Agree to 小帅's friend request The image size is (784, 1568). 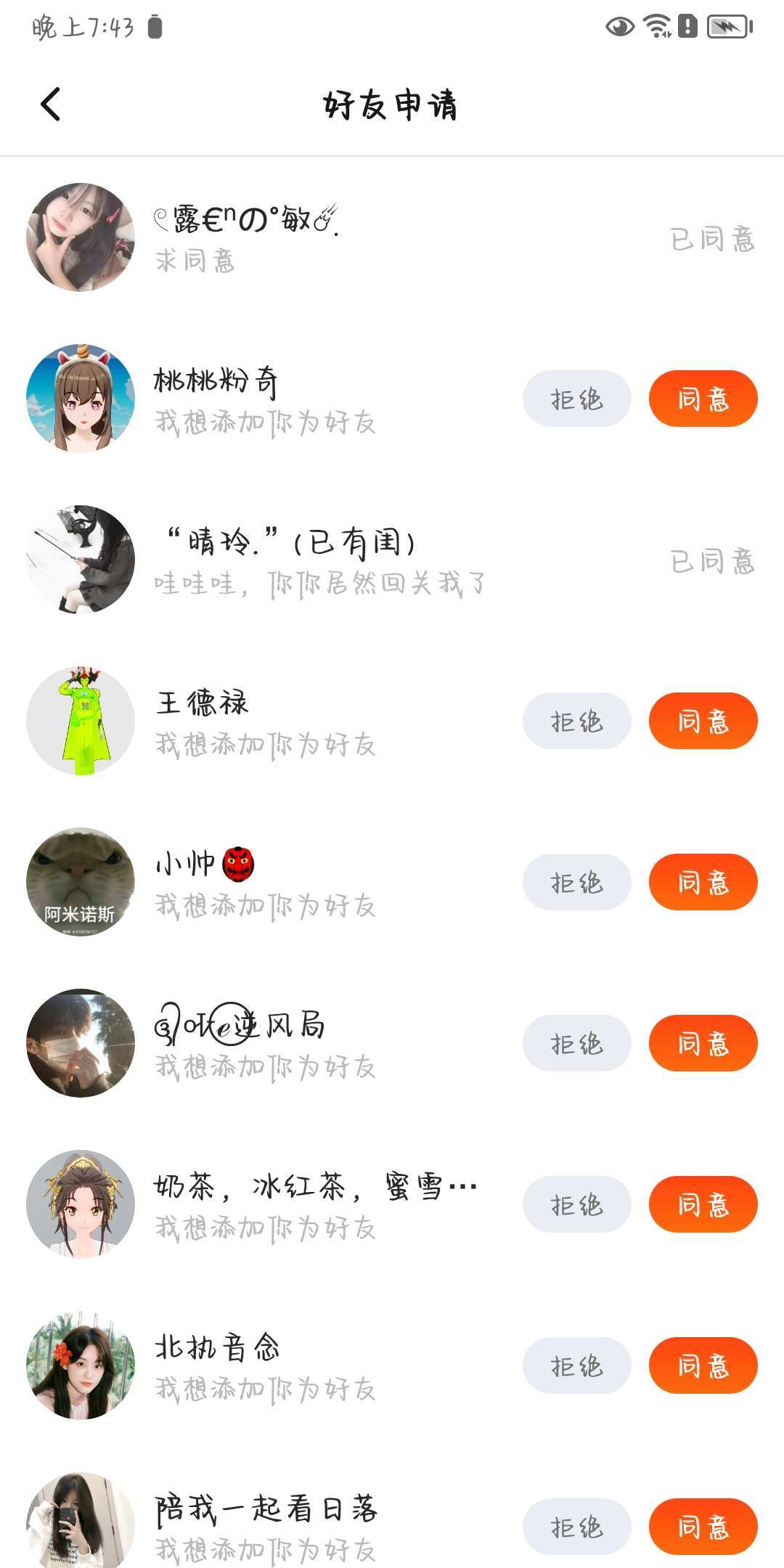(x=702, y=882)
